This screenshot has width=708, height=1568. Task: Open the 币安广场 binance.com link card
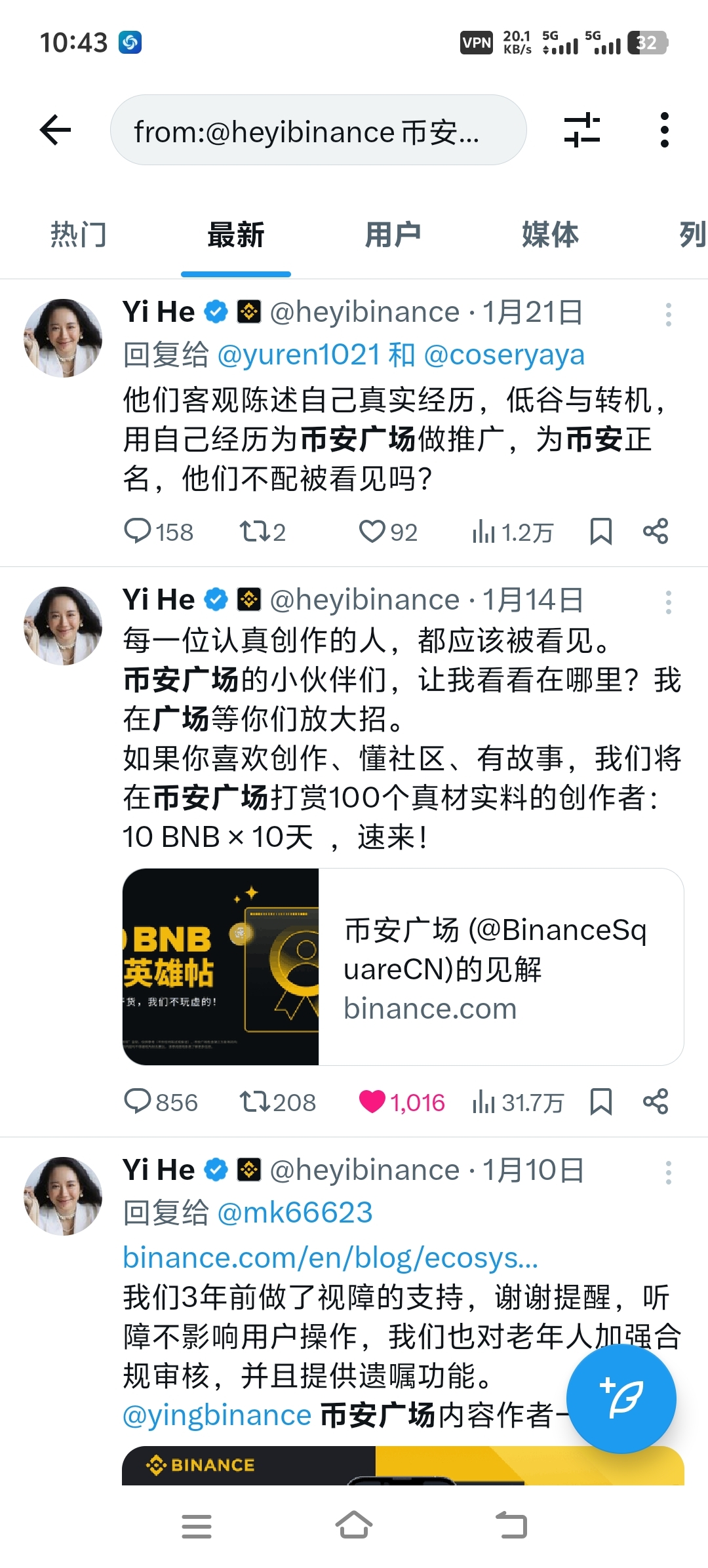403,966
